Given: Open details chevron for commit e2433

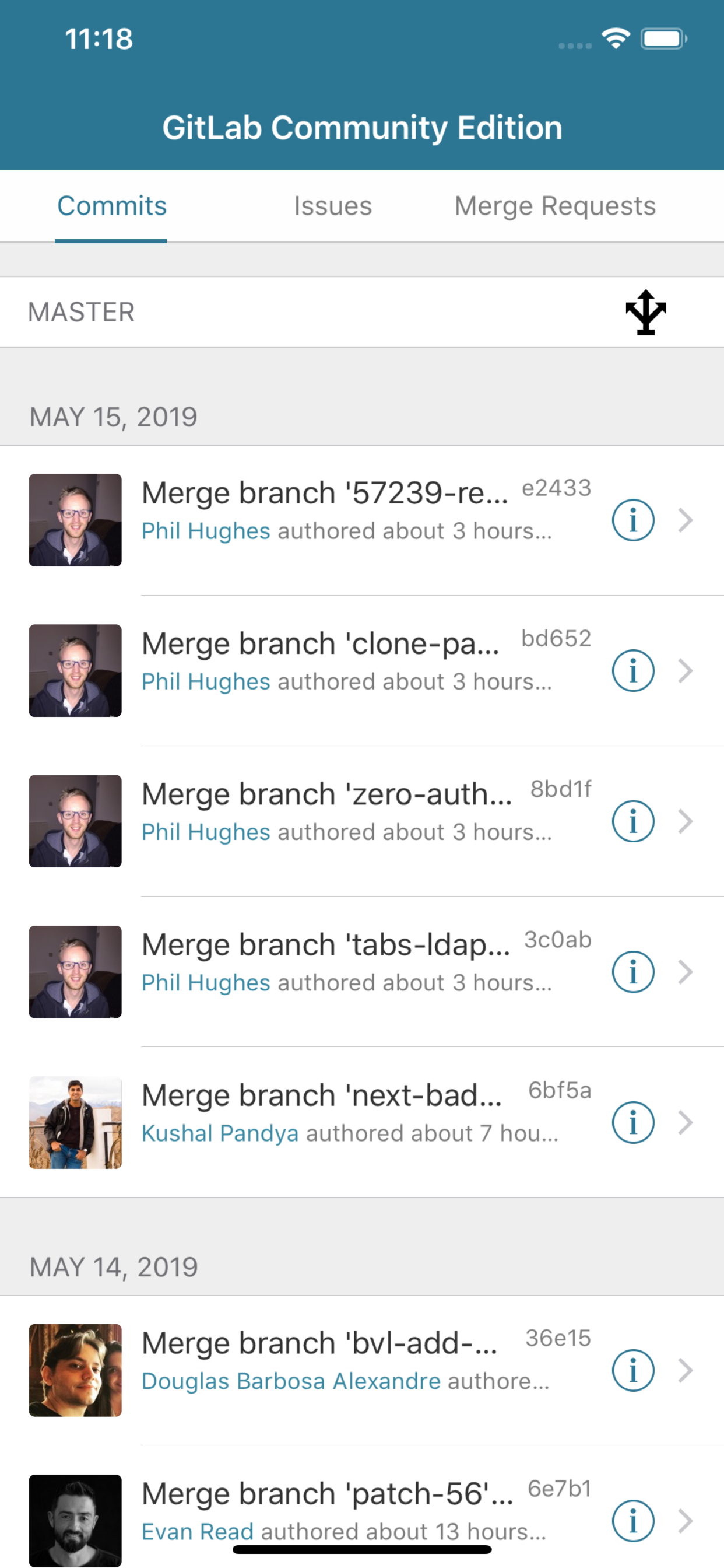Looking at the screenshot, I should (x=686, y=520).
